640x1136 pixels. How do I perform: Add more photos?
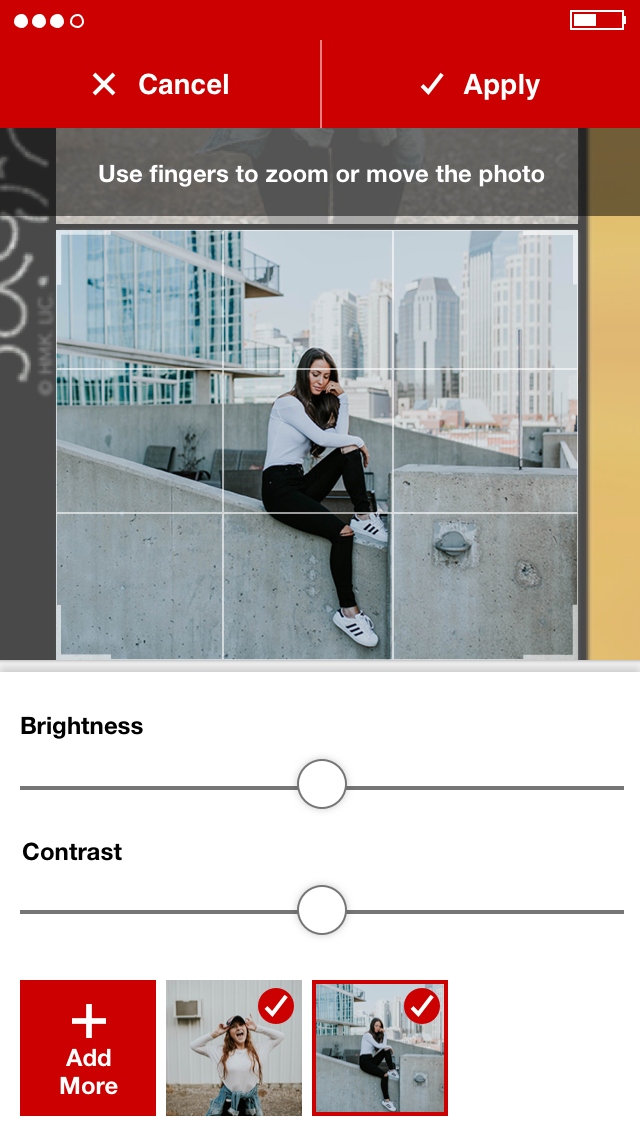point(88,1048)
